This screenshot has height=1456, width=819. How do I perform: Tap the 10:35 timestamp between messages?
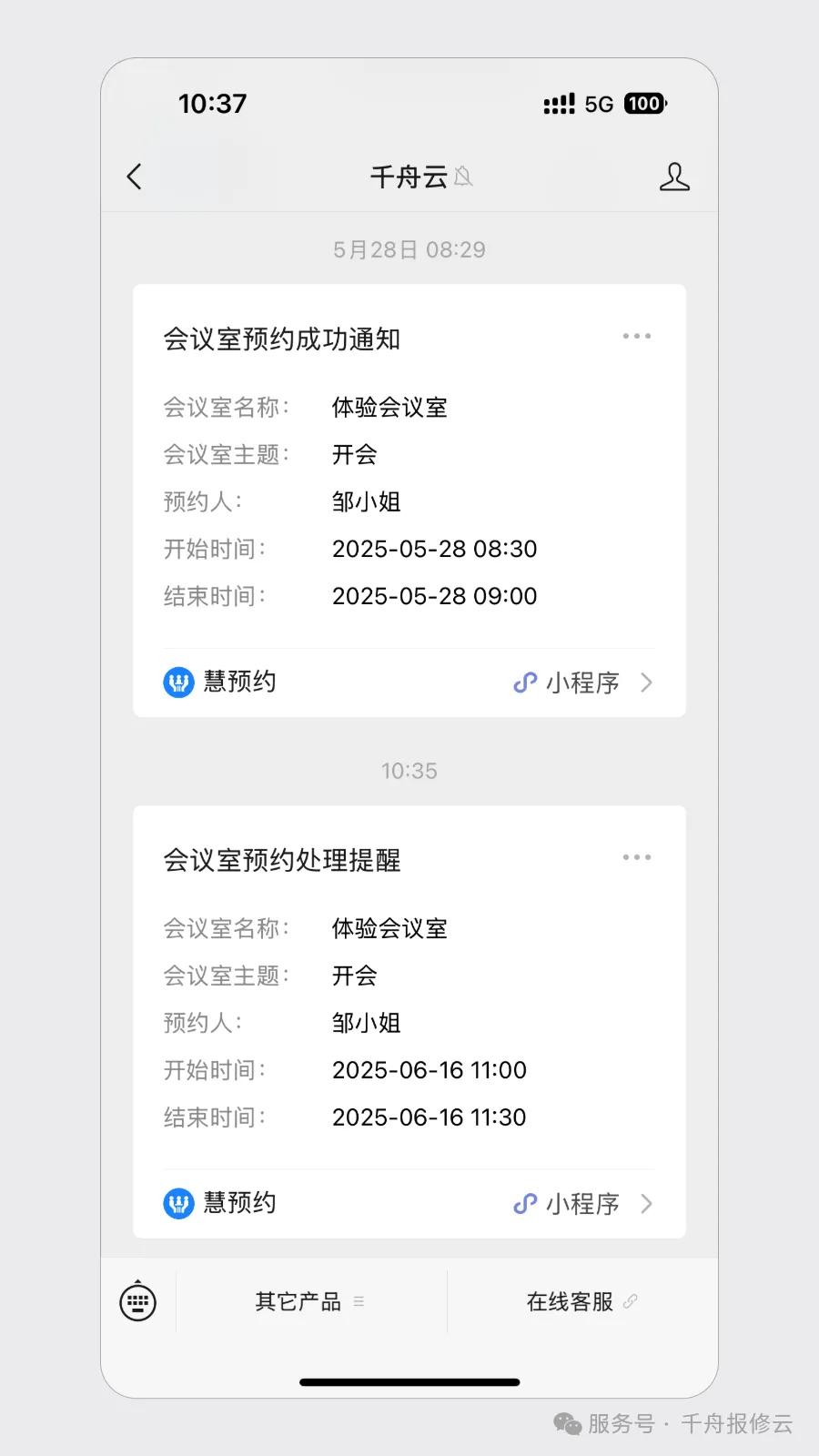tap(409, 770)
